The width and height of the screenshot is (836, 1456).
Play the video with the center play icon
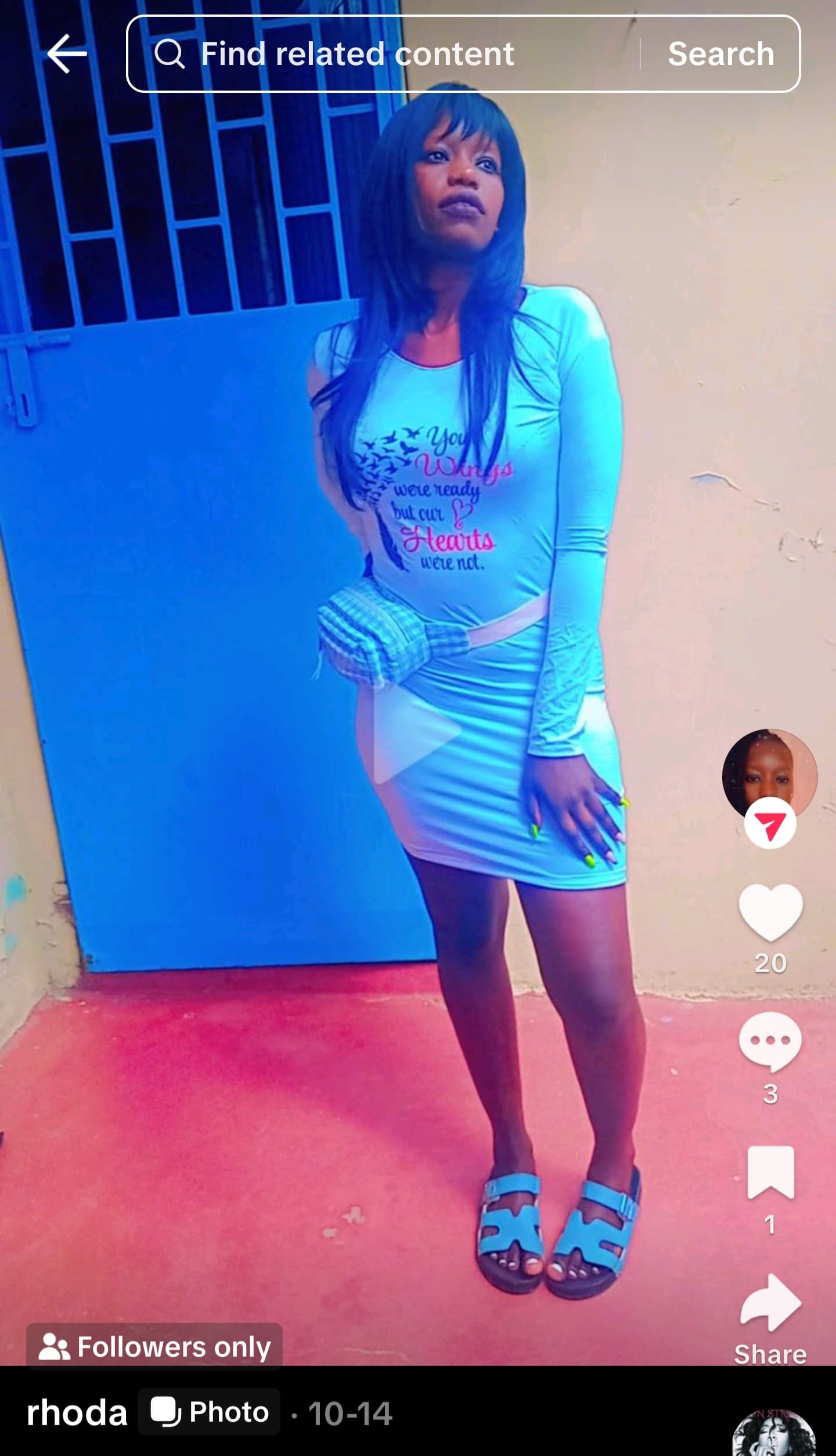413,734
